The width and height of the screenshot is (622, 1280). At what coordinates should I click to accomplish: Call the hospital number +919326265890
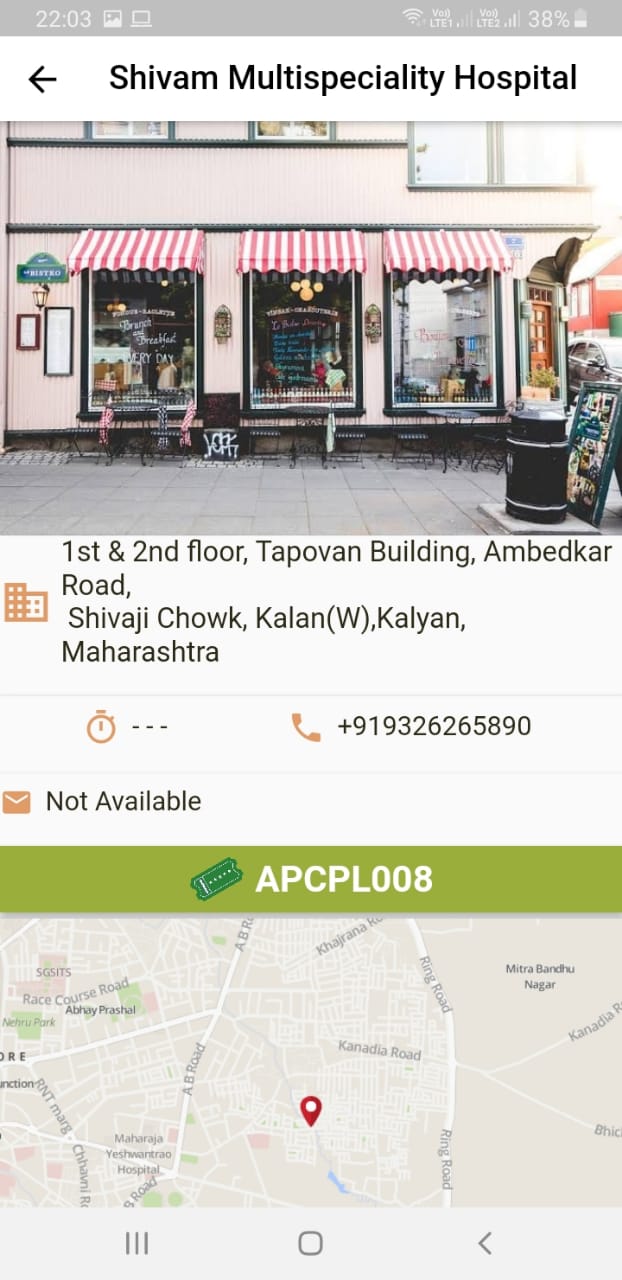click(x=433, y=726)
